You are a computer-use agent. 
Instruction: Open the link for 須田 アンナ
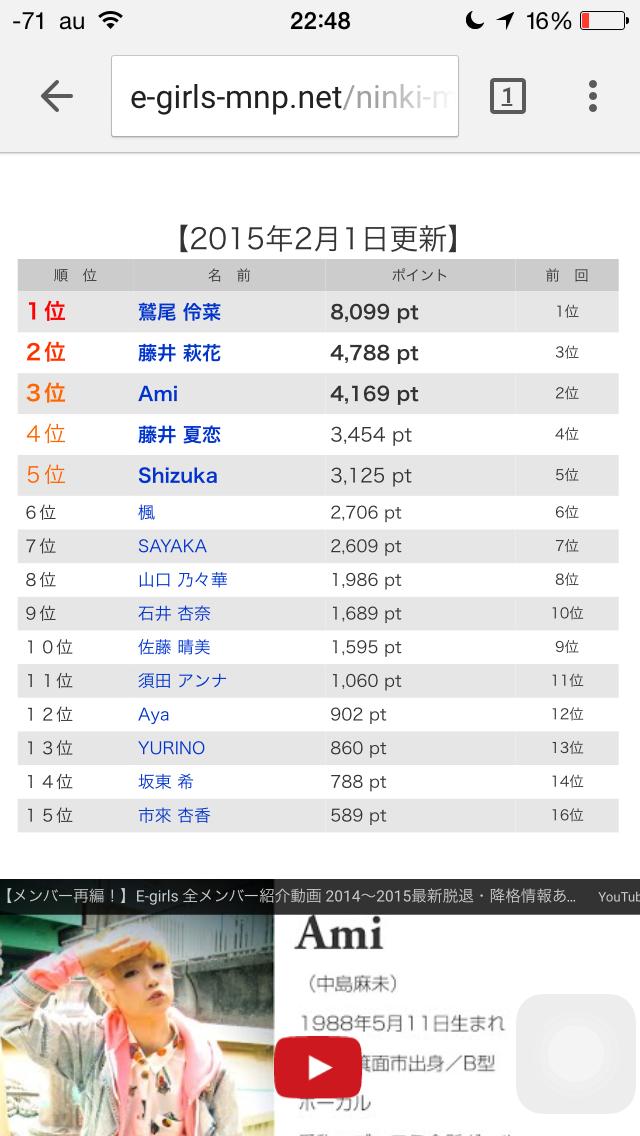coord(182,681)
